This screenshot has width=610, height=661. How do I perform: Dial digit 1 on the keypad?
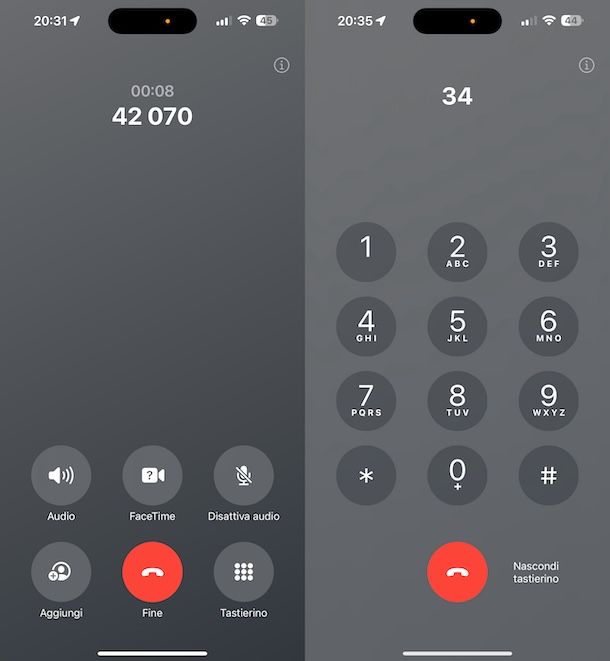coord(366,251)
